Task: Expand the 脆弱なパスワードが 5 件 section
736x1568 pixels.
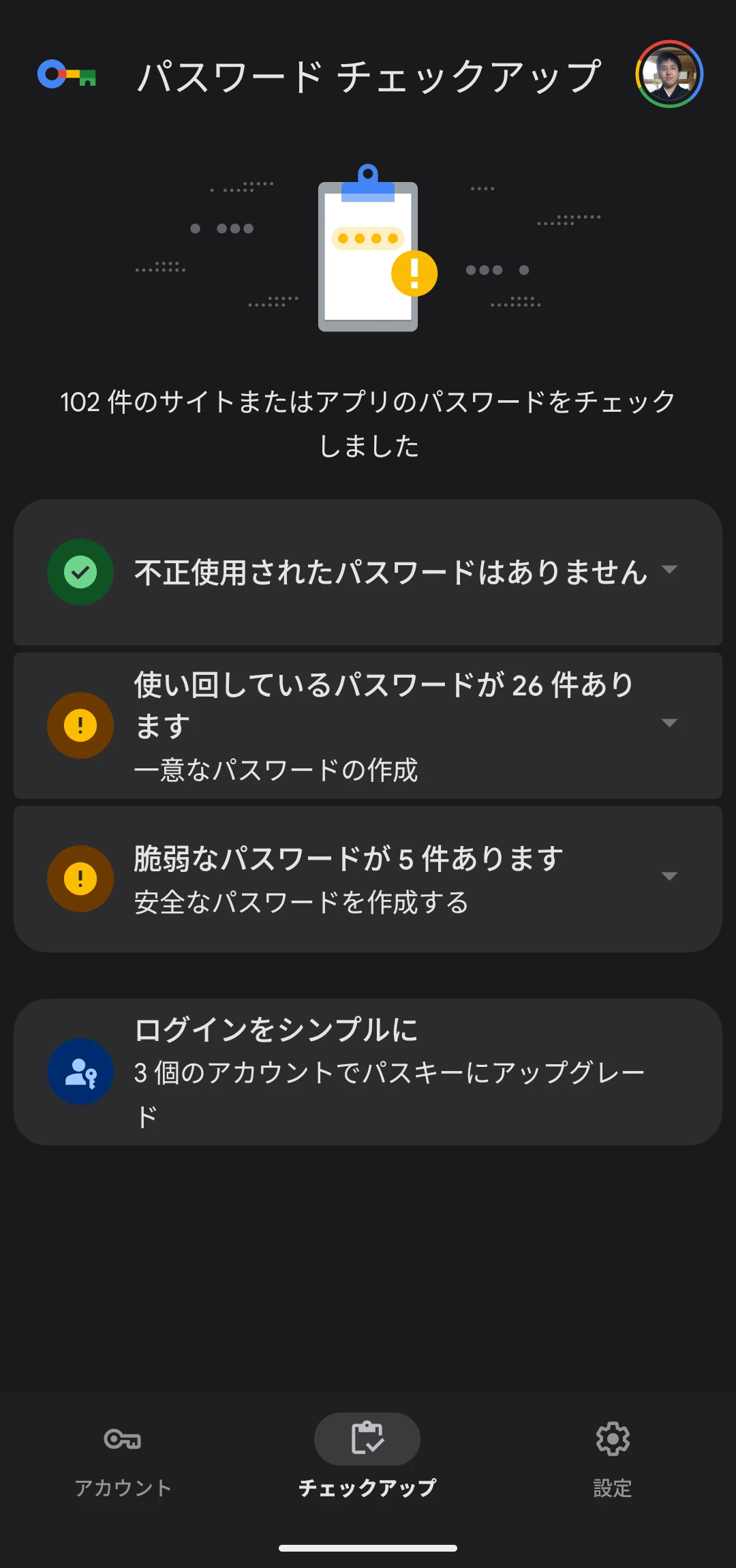Action: coord(368,879)
